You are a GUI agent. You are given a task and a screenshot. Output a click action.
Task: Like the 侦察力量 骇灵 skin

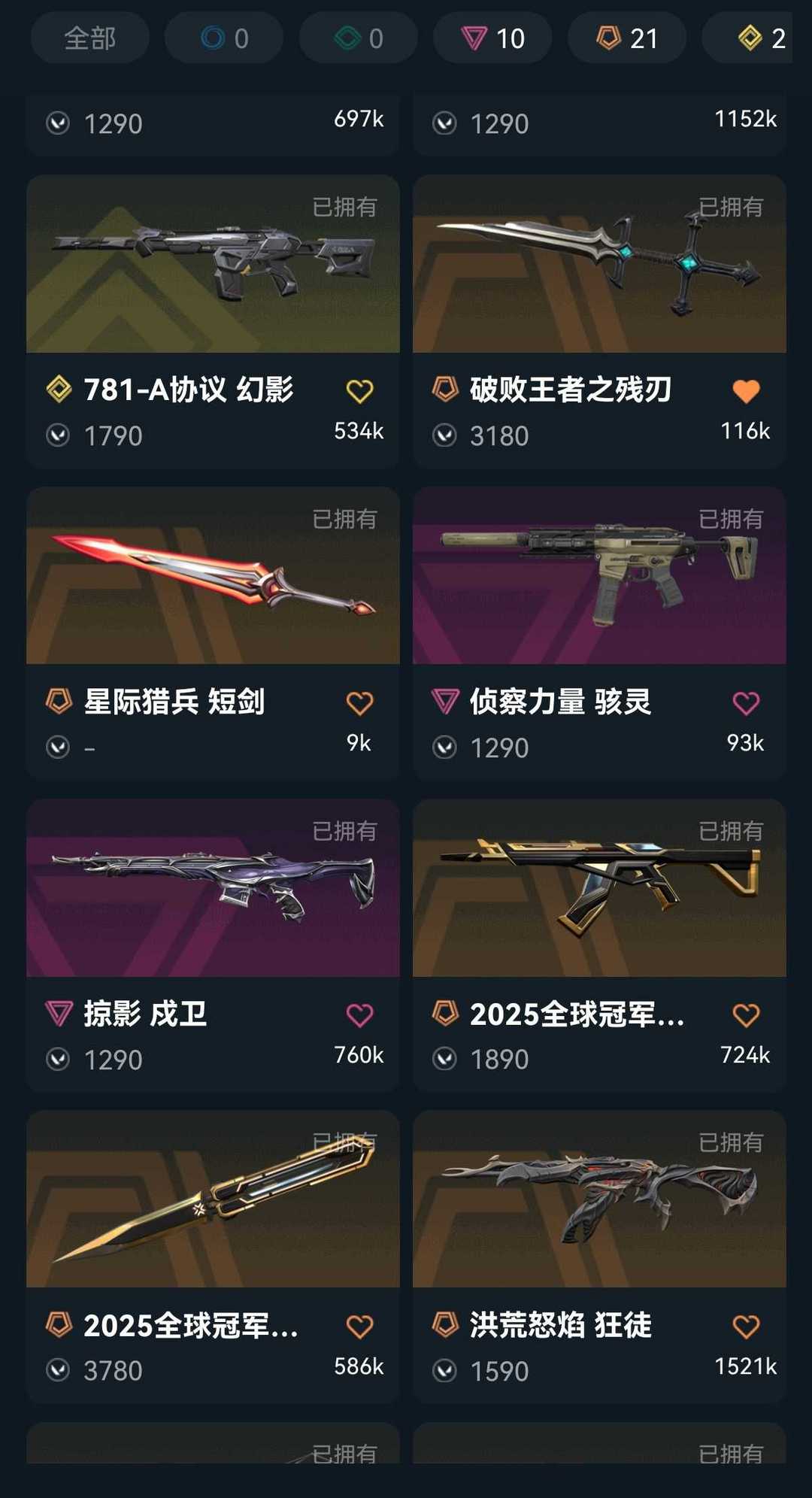pos(746,703)
